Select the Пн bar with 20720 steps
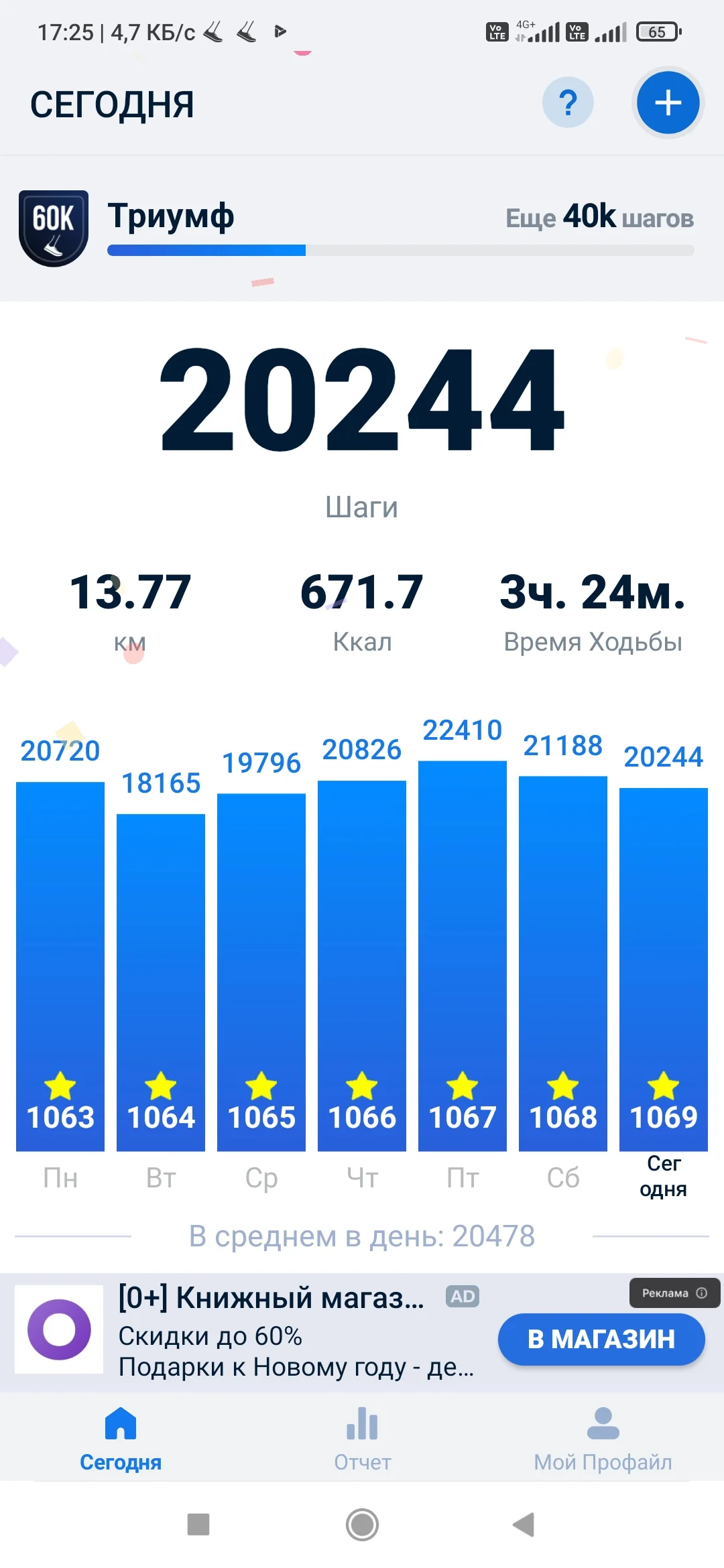This screenshot has width=724, height=1568. pos(60,966)
